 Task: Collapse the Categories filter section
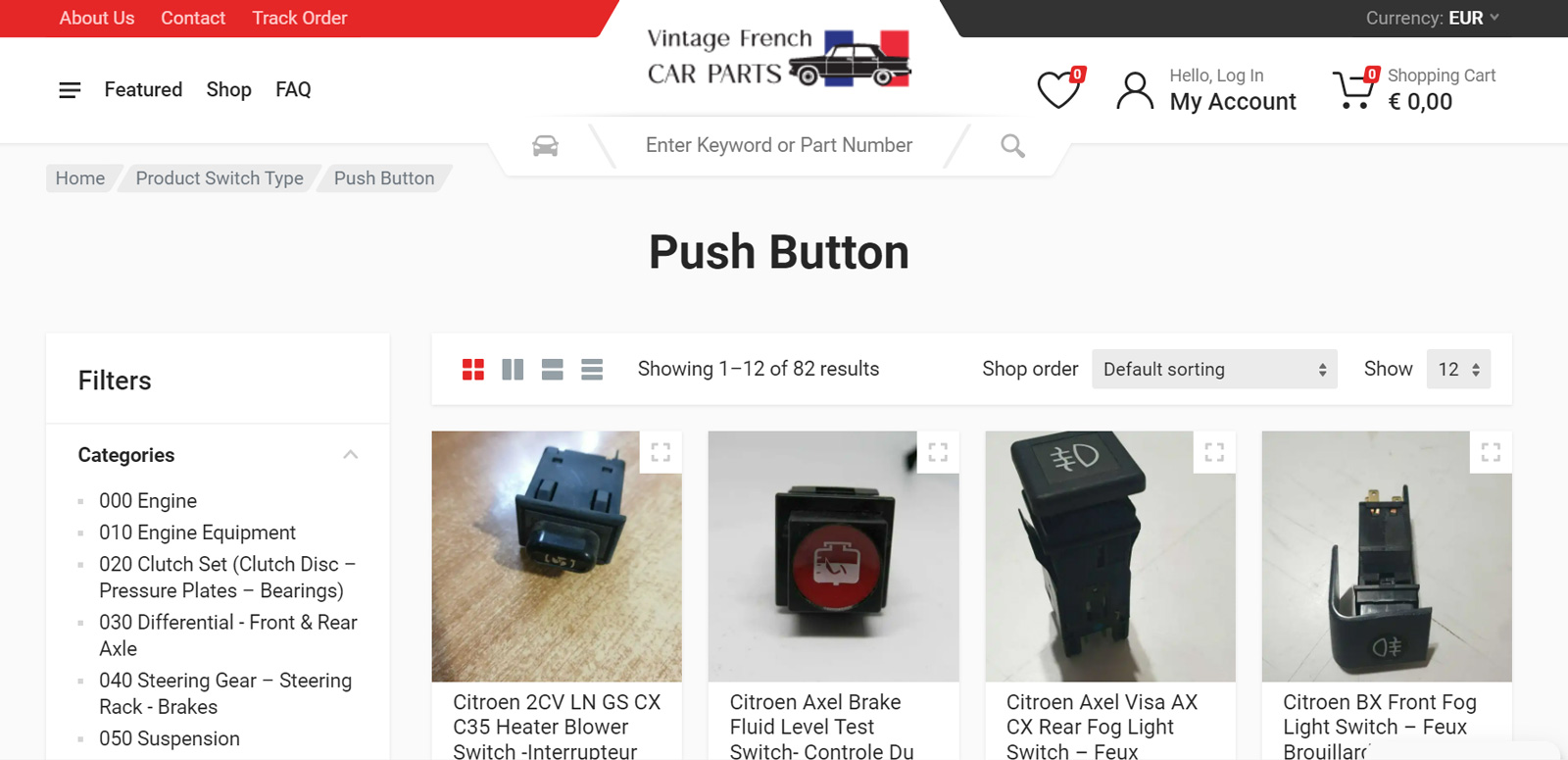(x=350, y=455)
